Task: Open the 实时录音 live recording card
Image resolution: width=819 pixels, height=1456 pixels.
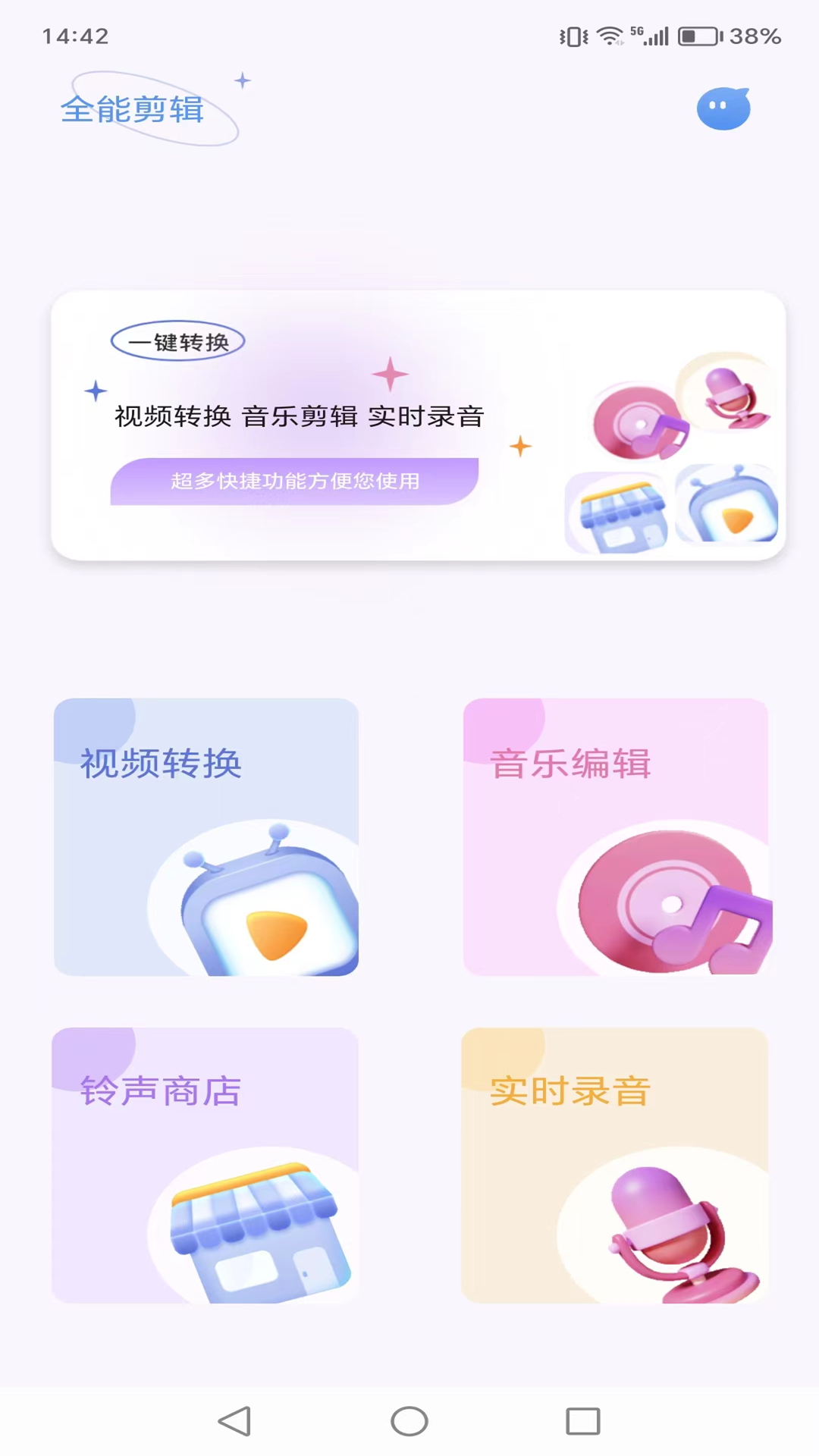Action: pyautogui.click(x=614, y=1165)
